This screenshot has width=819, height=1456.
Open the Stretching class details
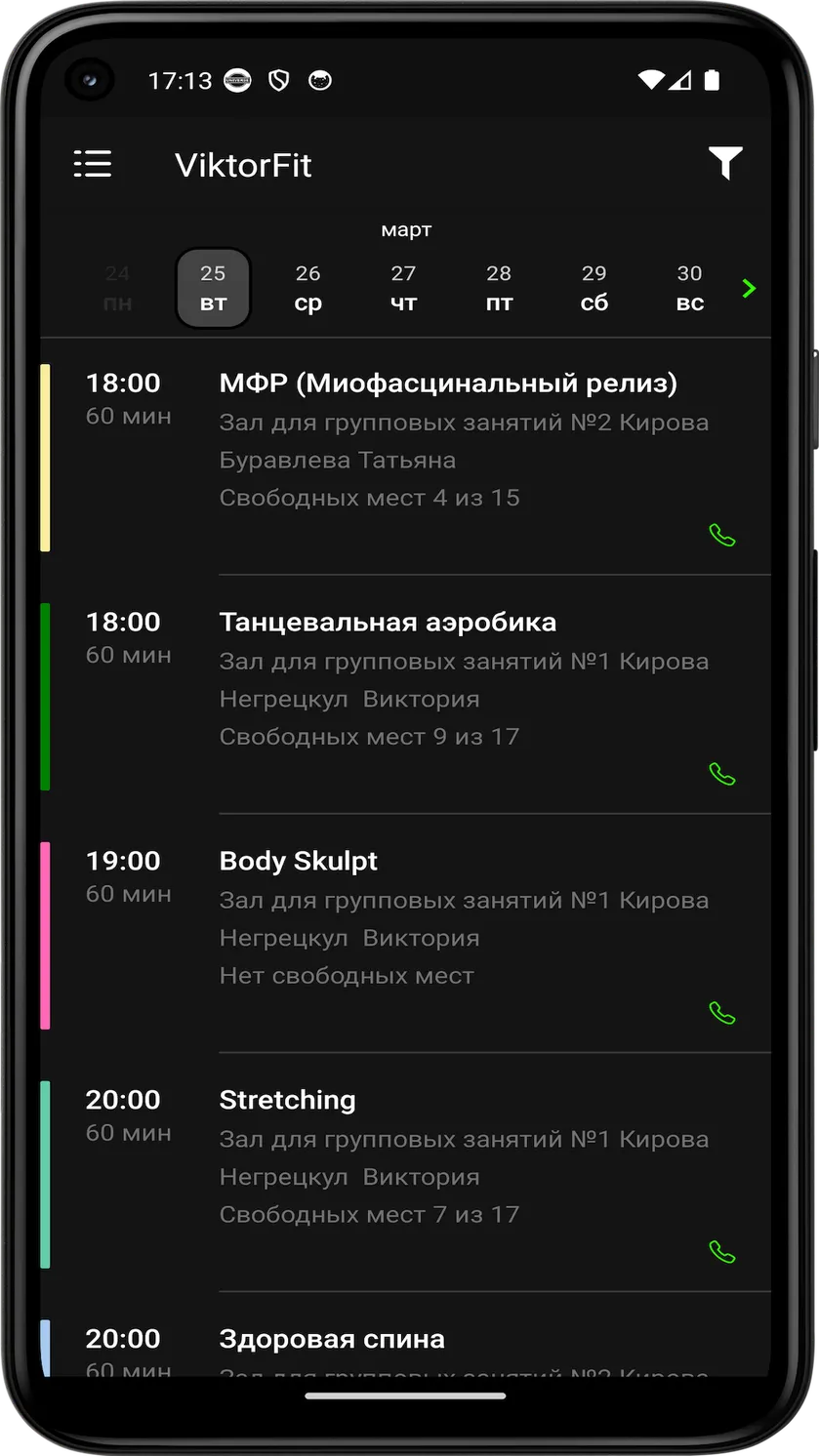[x=405, y=1174]
